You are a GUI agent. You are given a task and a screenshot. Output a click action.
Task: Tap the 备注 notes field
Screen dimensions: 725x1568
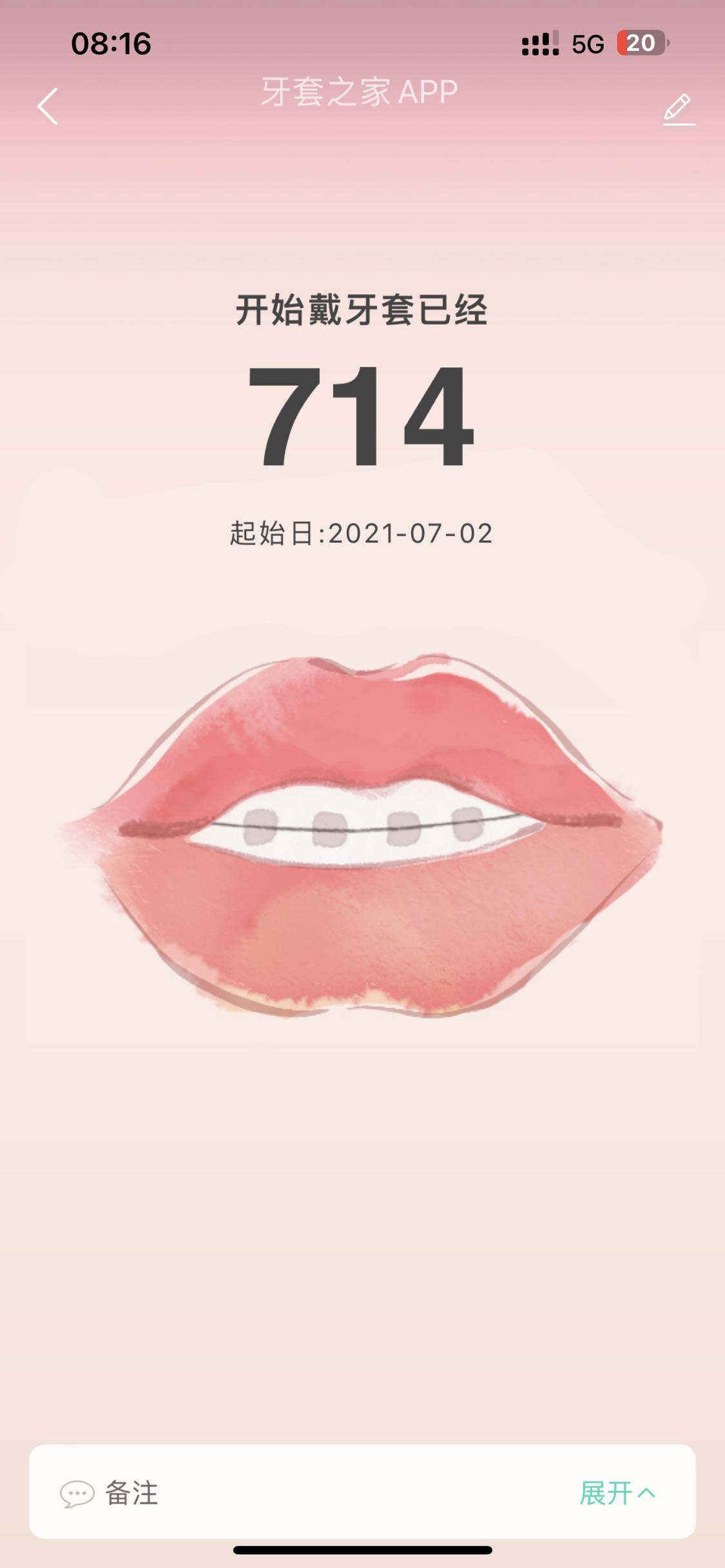[131, 1493]
